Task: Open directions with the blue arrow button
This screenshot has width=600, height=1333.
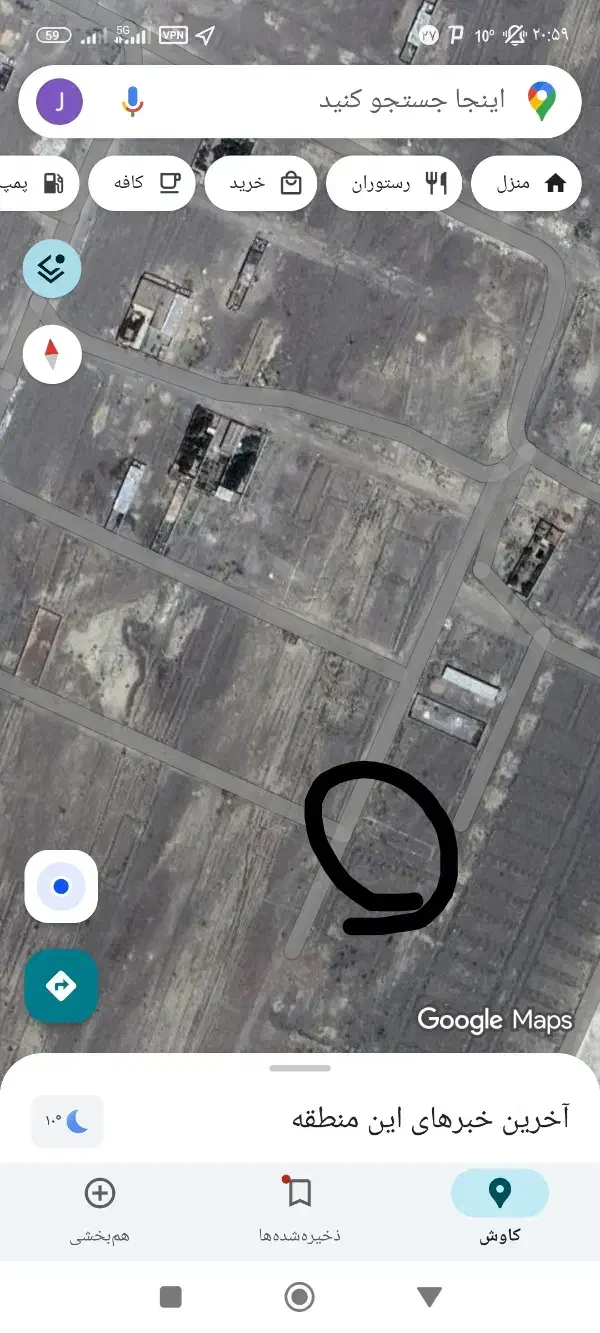Action: pyautogui.click(x=61, y=986)
